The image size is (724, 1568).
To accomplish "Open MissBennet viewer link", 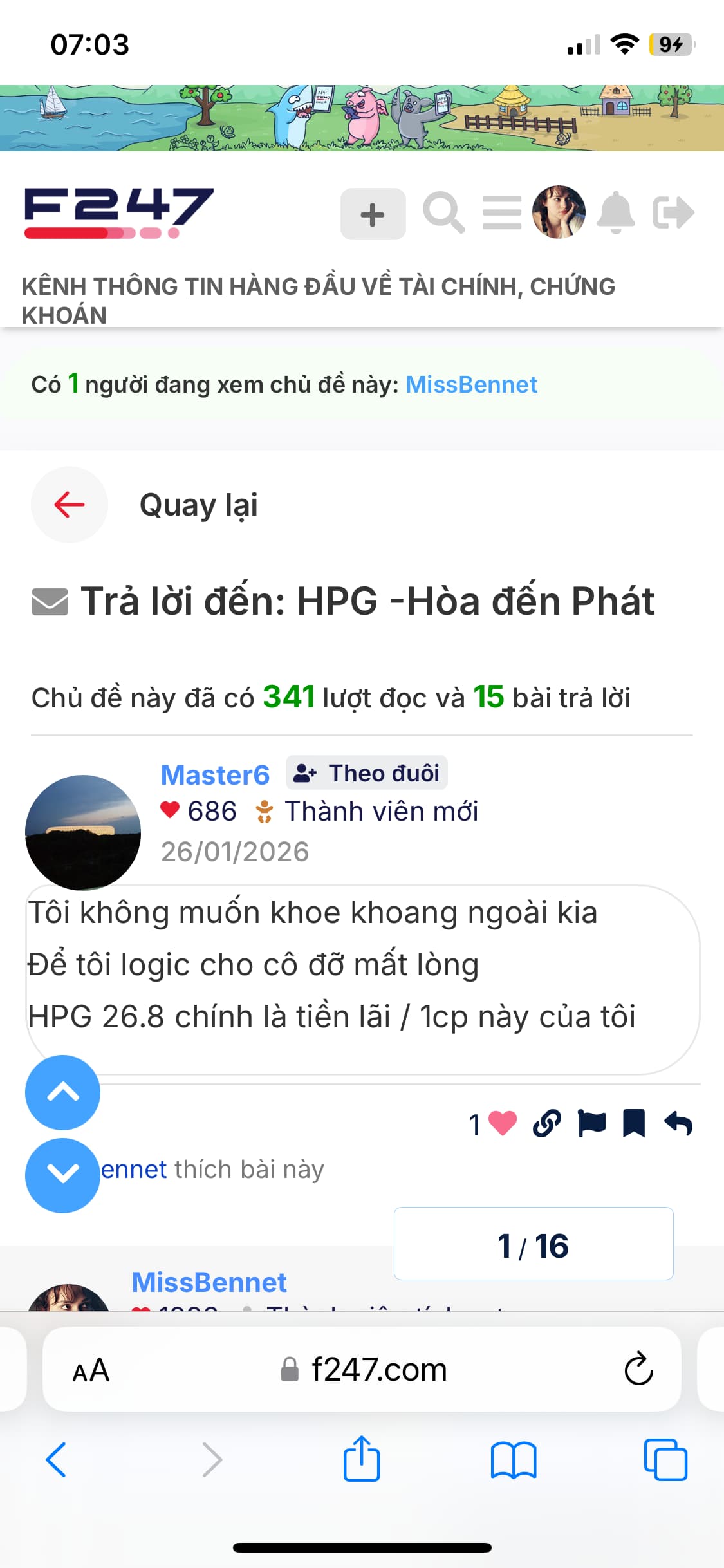I will (x=471, y=385).
